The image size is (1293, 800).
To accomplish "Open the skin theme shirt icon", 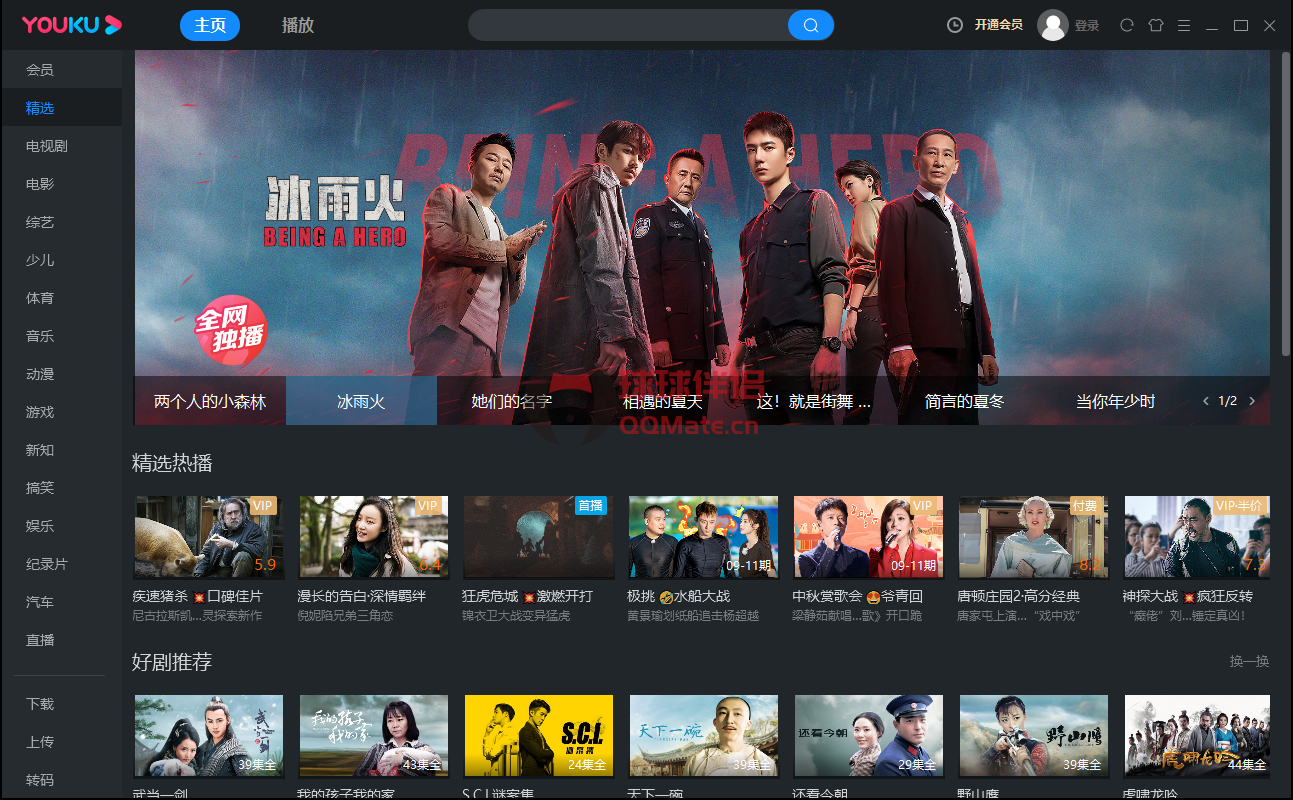I will tap(1156, 25).
